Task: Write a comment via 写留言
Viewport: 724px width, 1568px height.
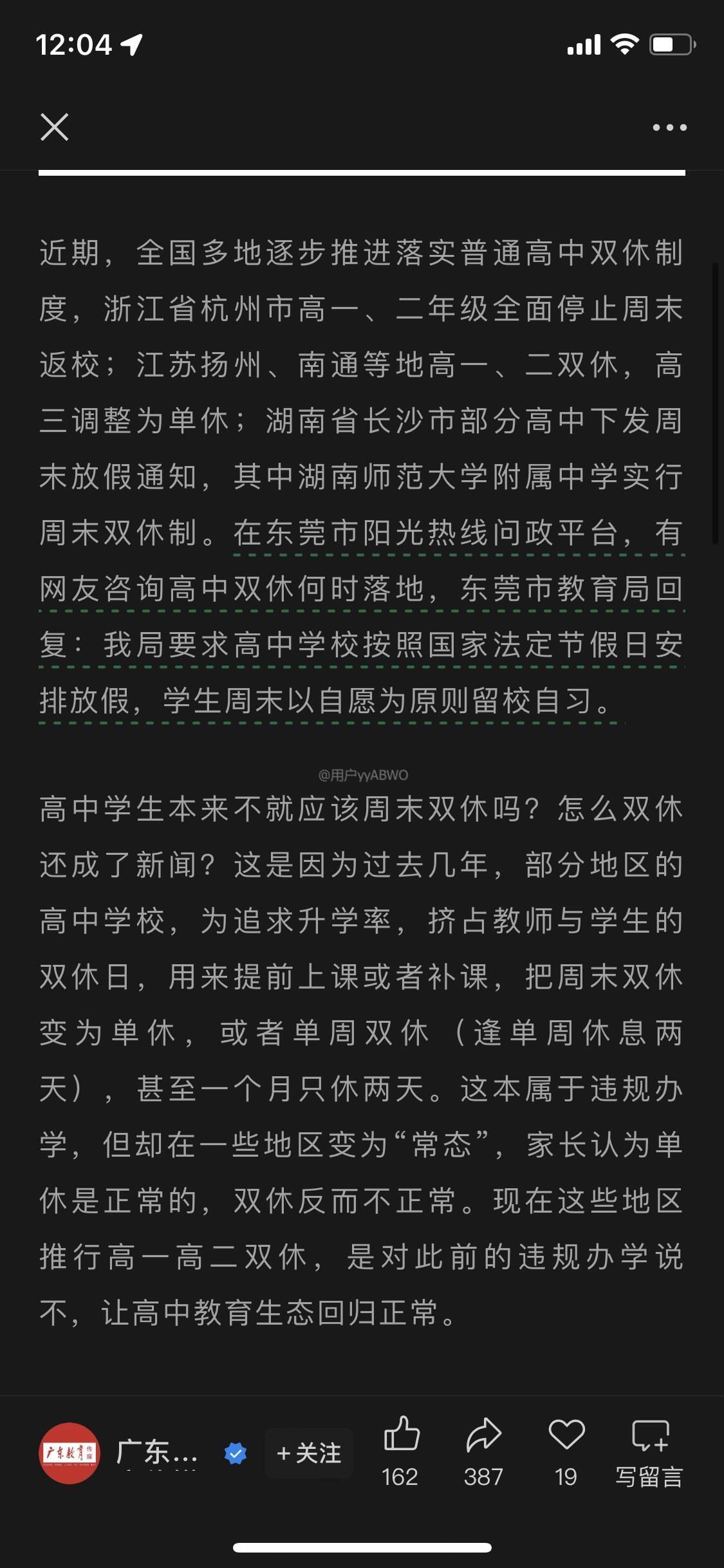Action: (x=649, y=1453)
